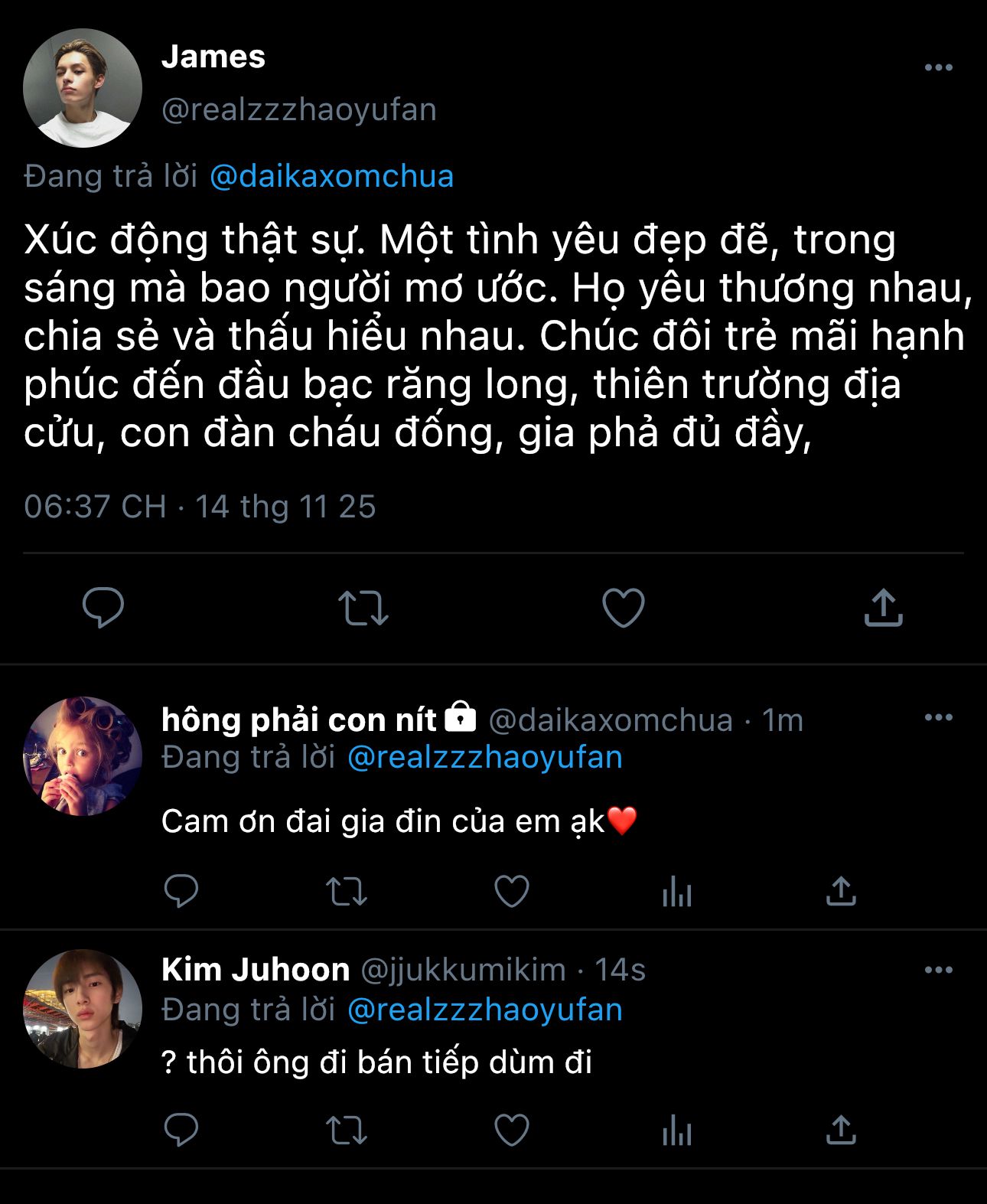The width and height of the screenshot is (987, 1204).
Task: Like James's tweet
Action: pyautogui.click(x=624, y=608)
